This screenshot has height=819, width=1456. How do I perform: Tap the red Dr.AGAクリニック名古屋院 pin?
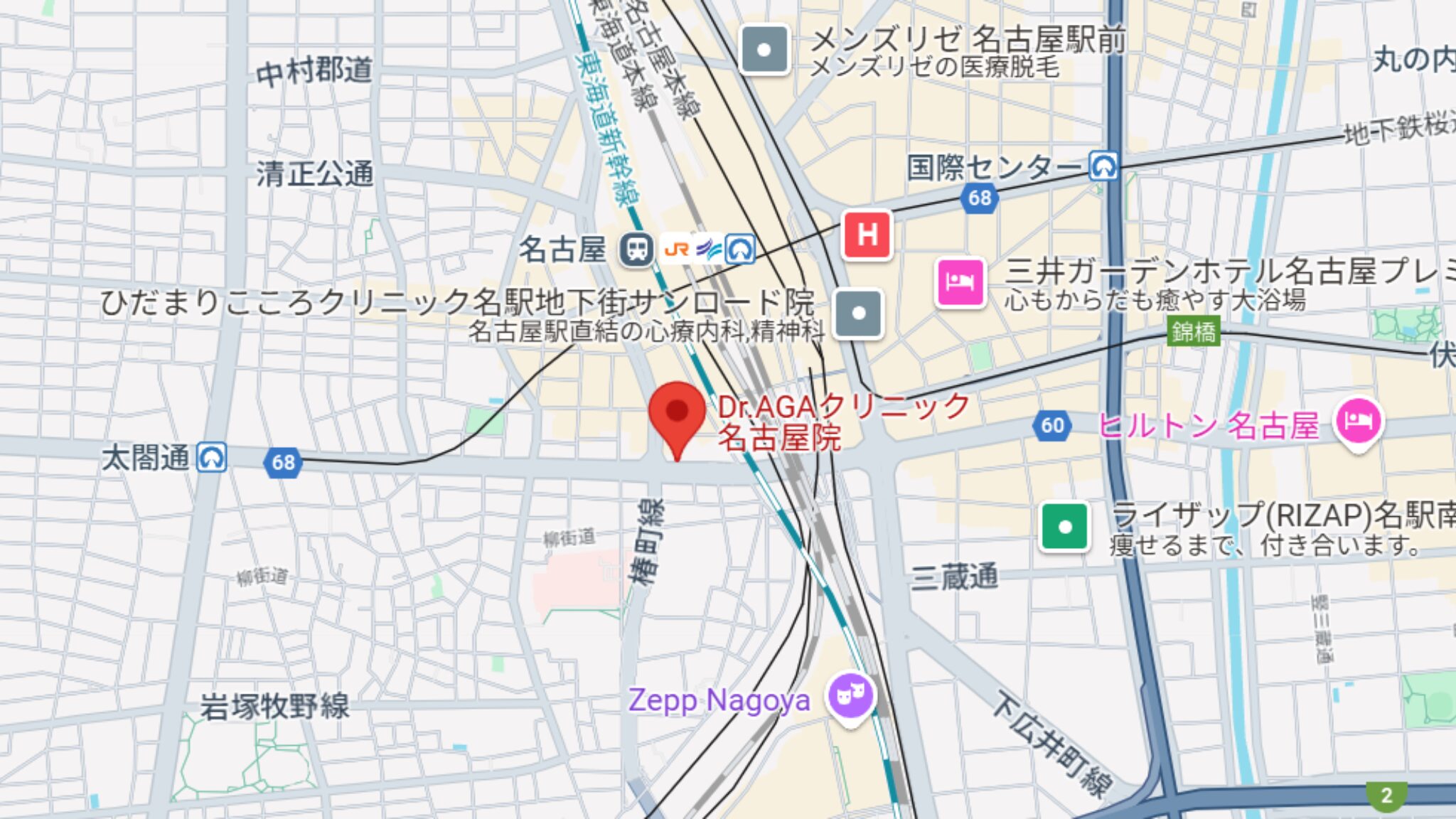tap(677, 414)
